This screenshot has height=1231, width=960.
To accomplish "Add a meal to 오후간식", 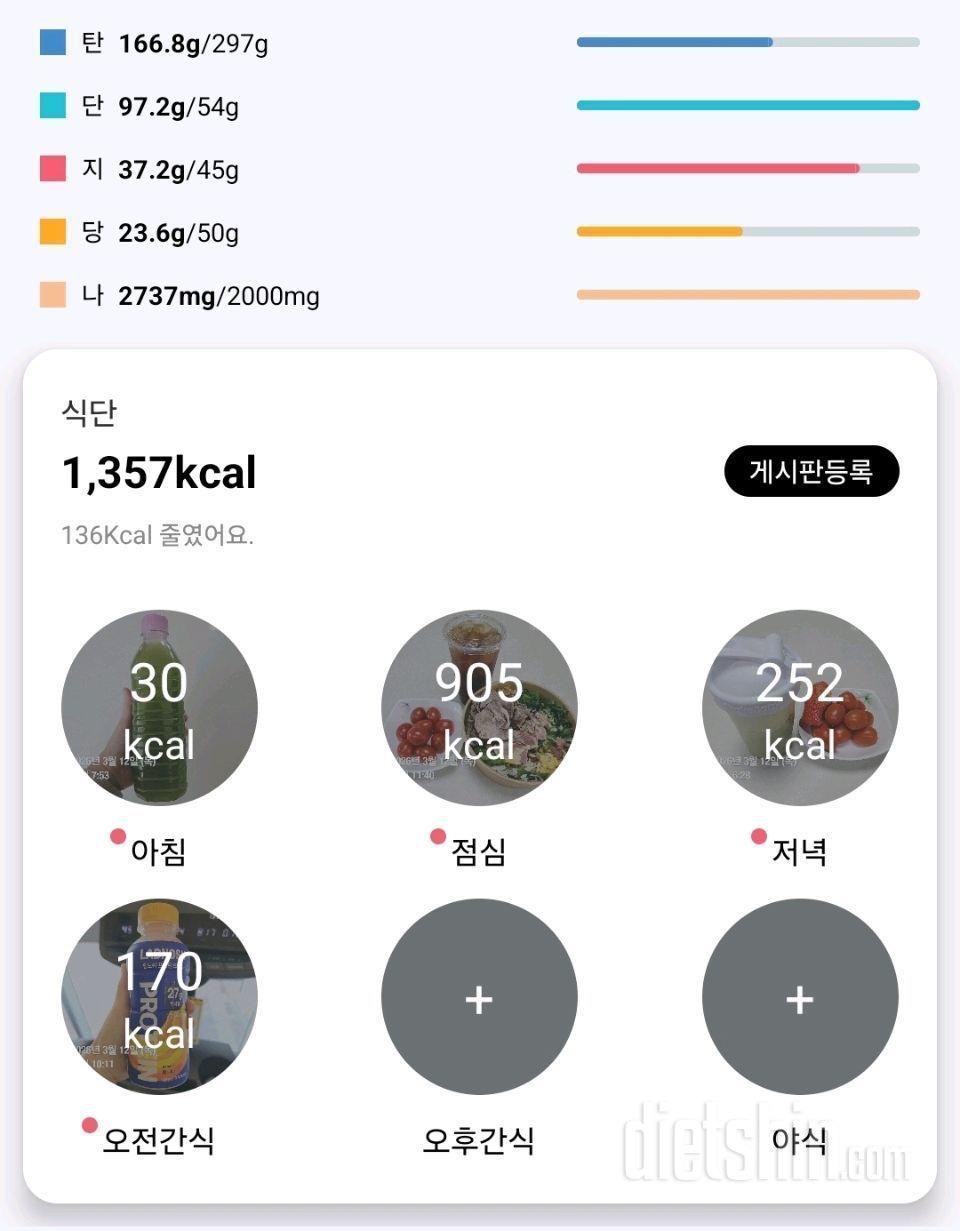I will pyautogui.click(x=479, y=996).
